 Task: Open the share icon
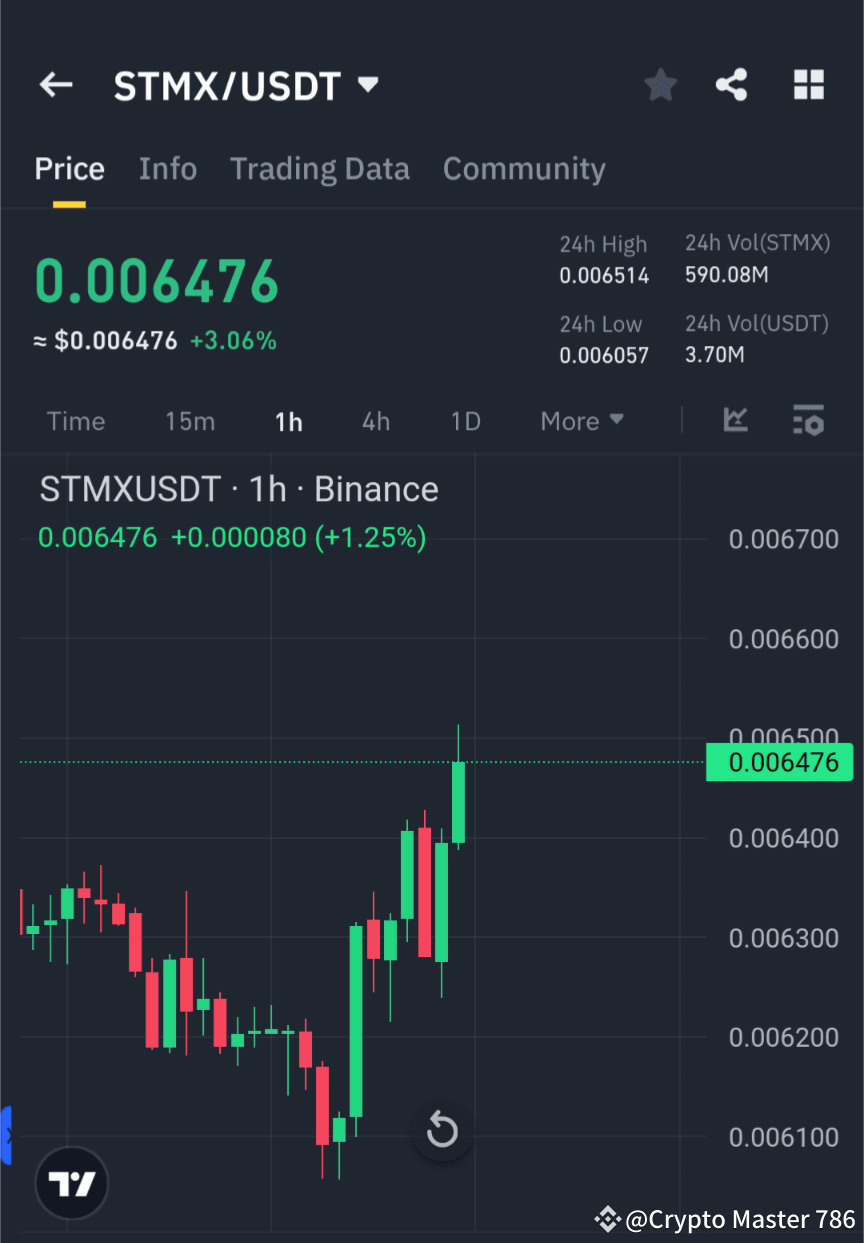(732, 85)
